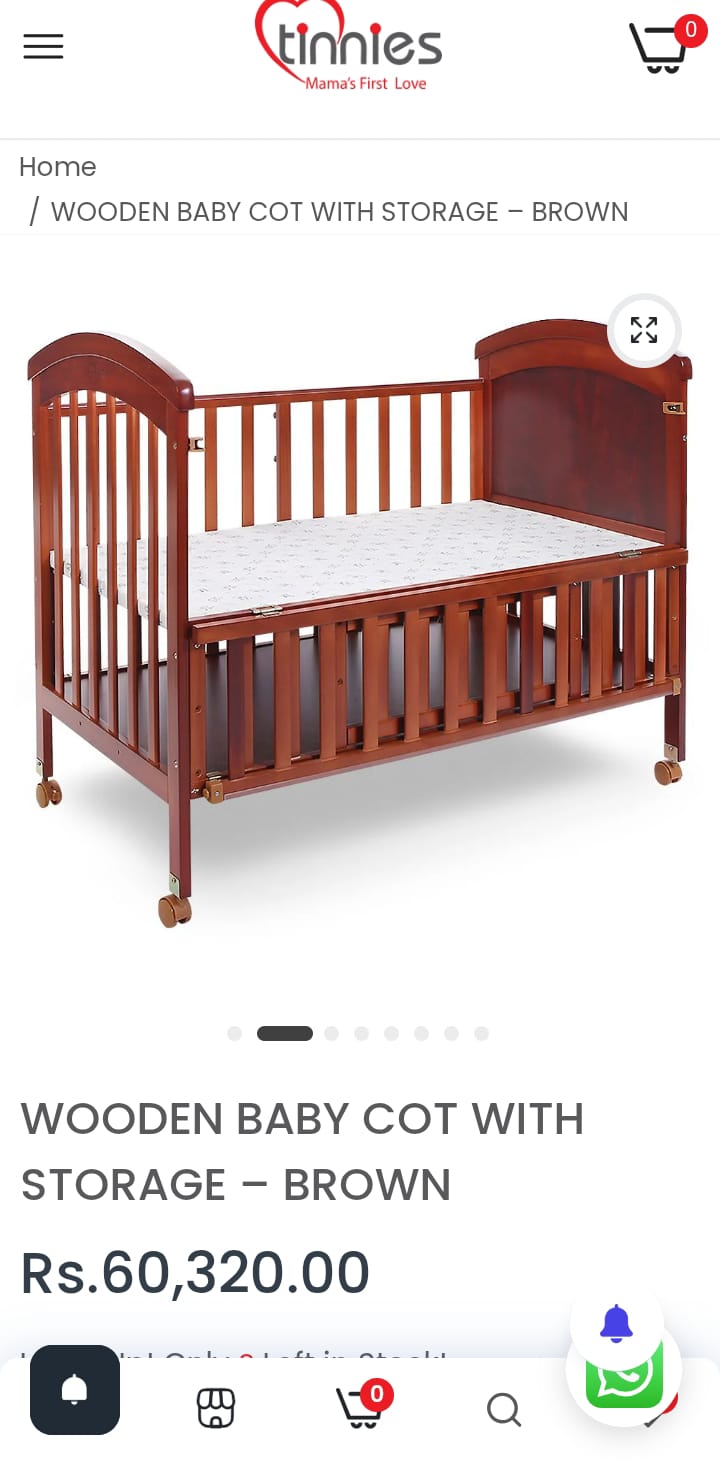Click the Rs.60,320.00 price text

click(195, 1271)
